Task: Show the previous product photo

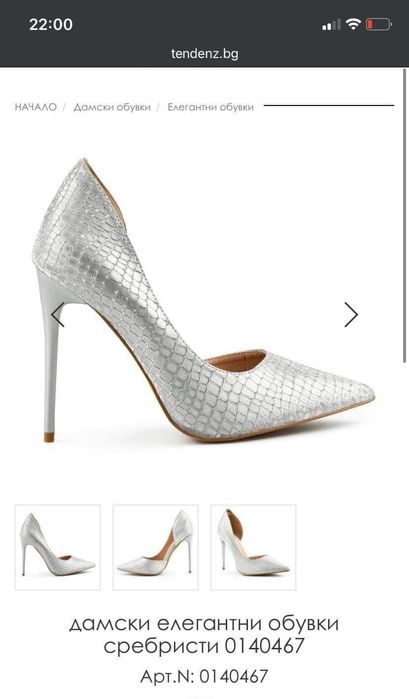Action: coord(58,315)
